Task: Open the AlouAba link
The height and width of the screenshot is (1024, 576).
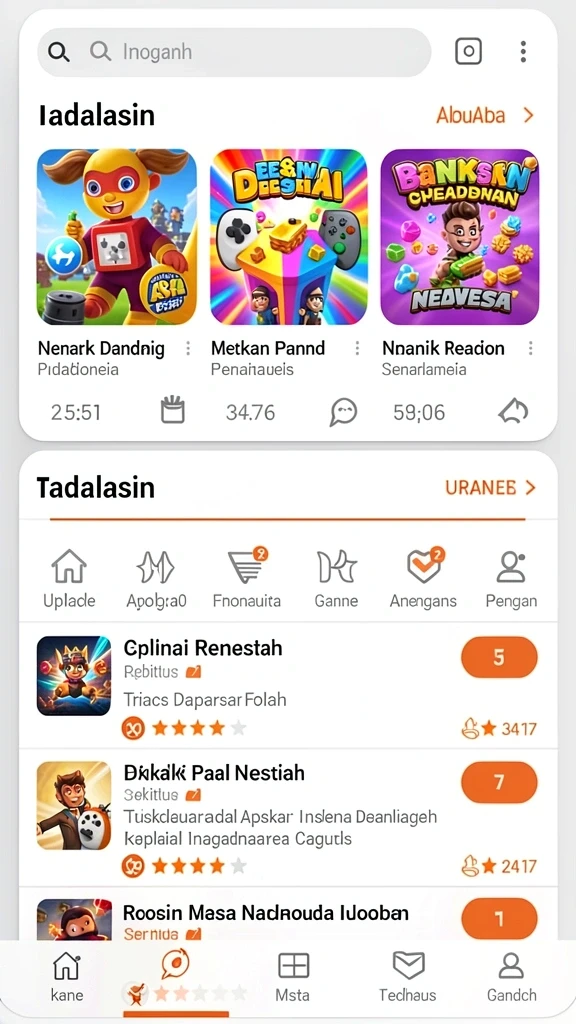Action: (485, 116)
